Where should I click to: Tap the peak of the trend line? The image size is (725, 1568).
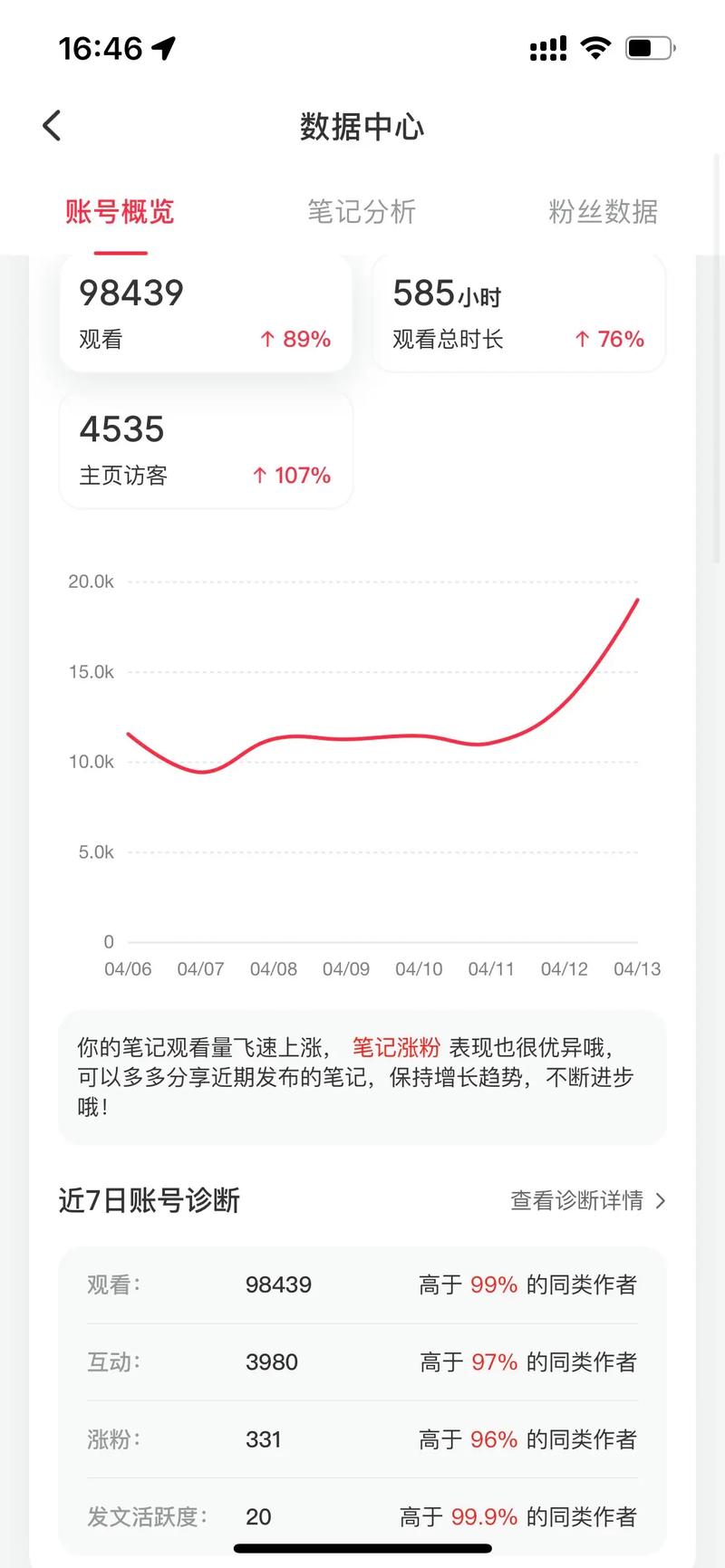636,600
